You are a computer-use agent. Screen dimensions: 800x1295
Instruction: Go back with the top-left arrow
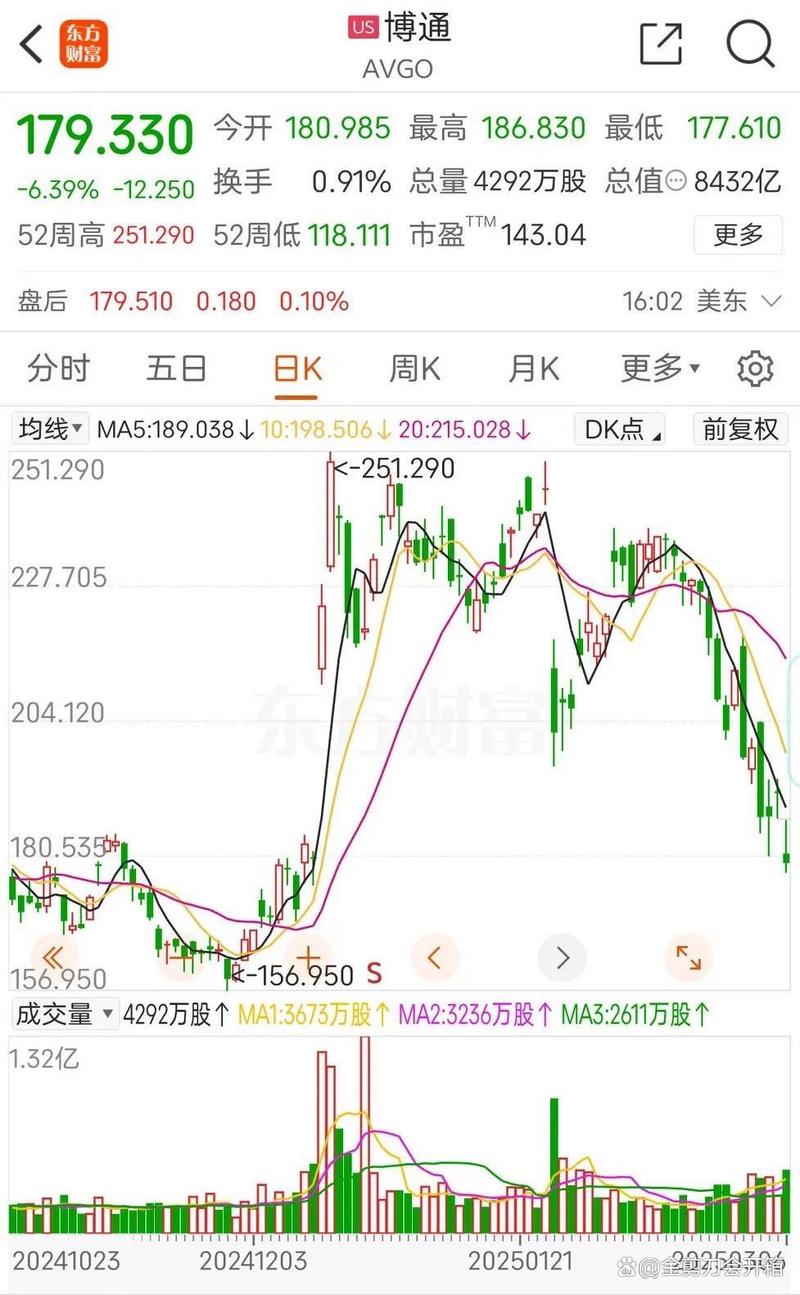[32, 44]
